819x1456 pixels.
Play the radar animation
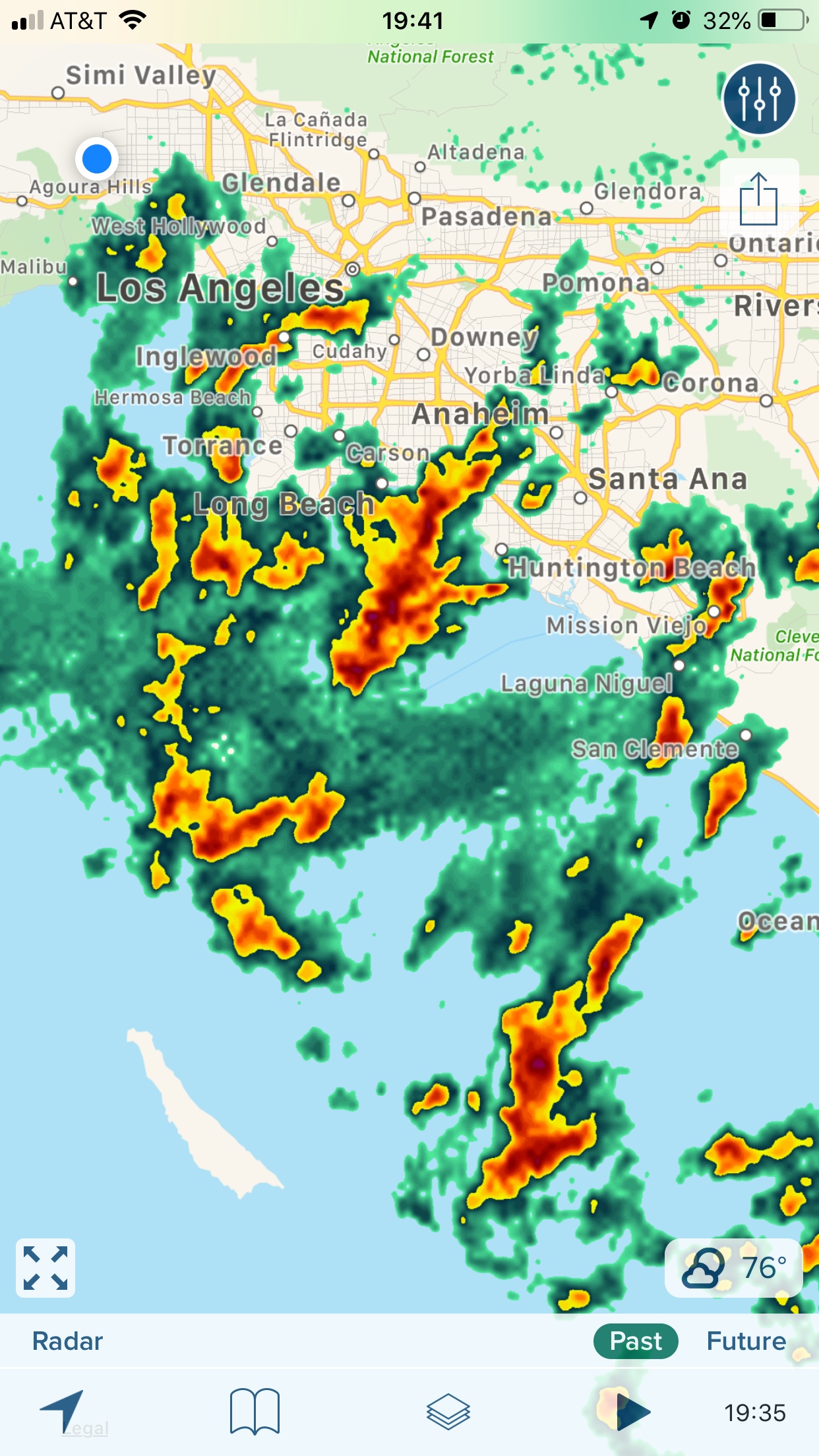[632, 1412]
